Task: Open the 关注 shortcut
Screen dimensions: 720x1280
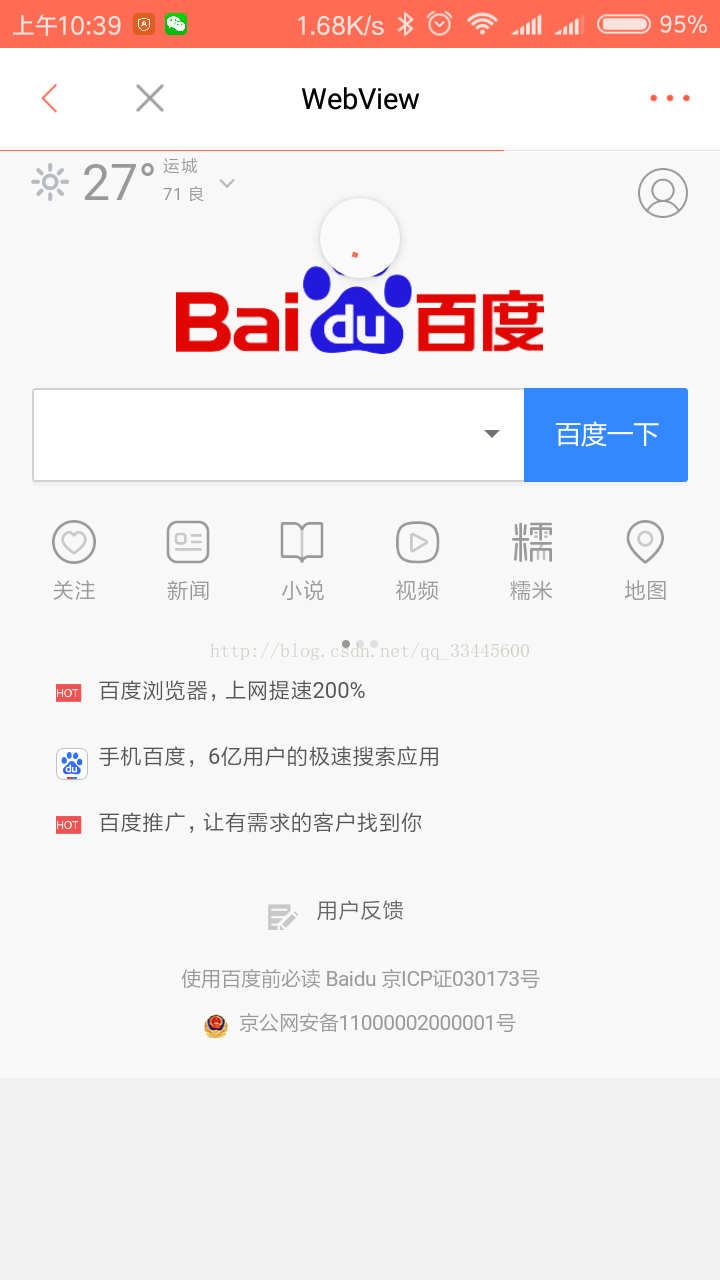Action: tap(74, 560)
